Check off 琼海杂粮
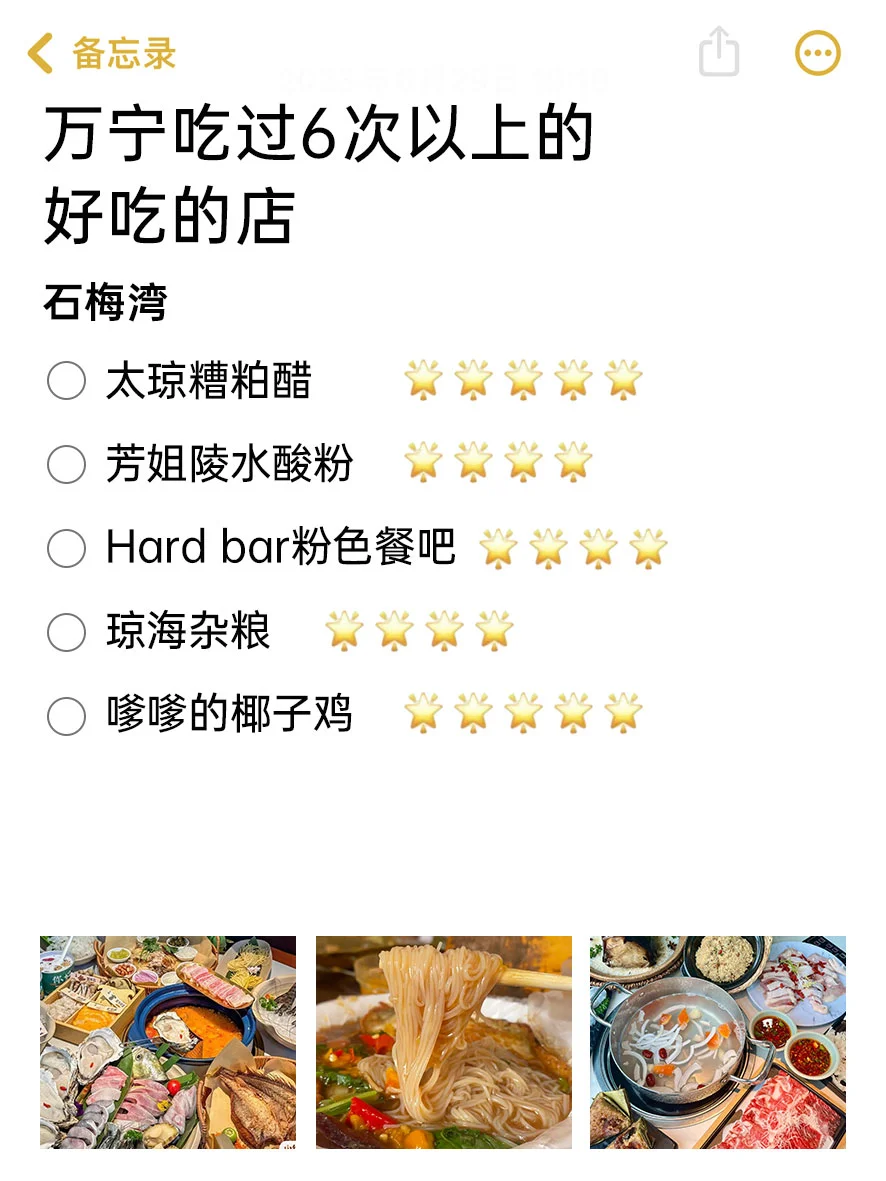 (x=67, y=632)
